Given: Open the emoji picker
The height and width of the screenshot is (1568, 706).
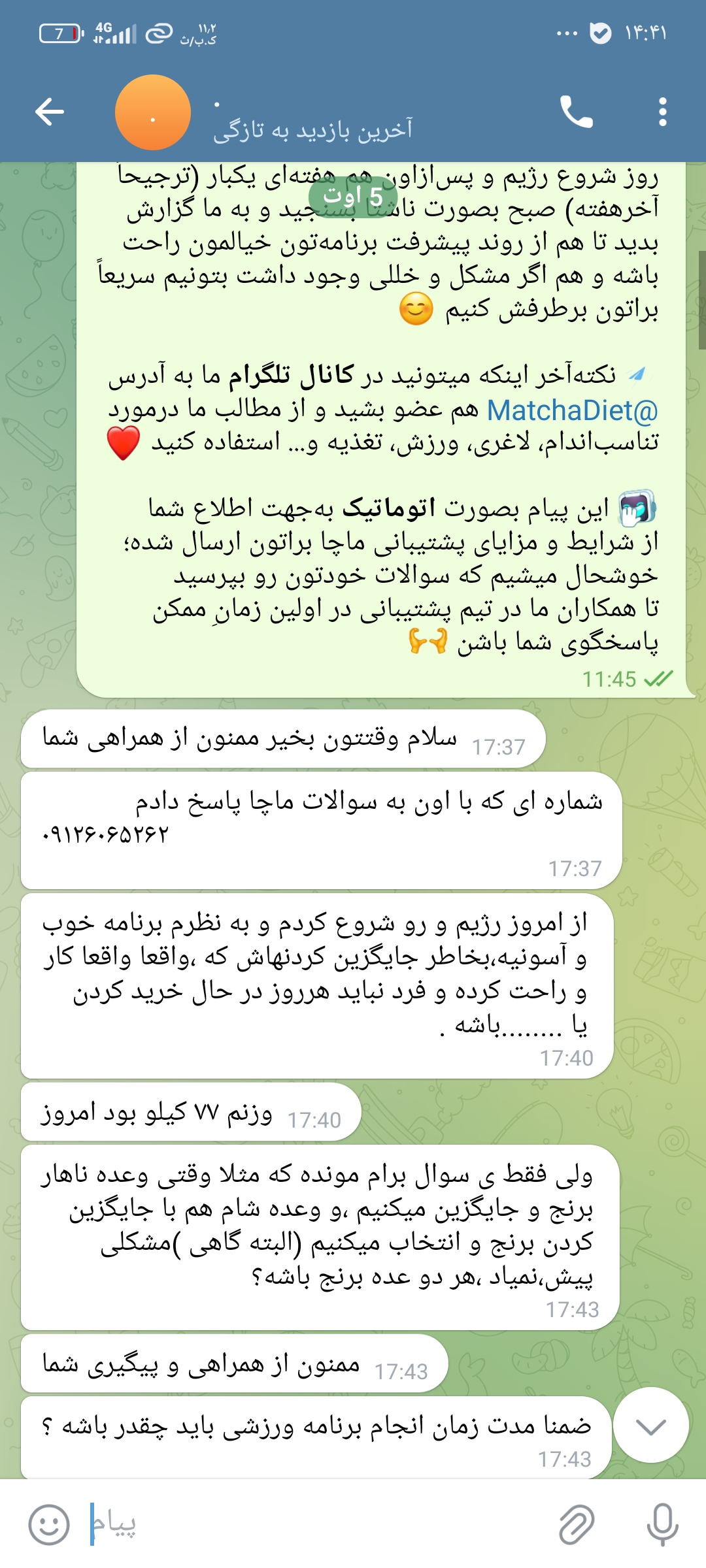Looking at the screenshot, I should tap(49, 1525).
